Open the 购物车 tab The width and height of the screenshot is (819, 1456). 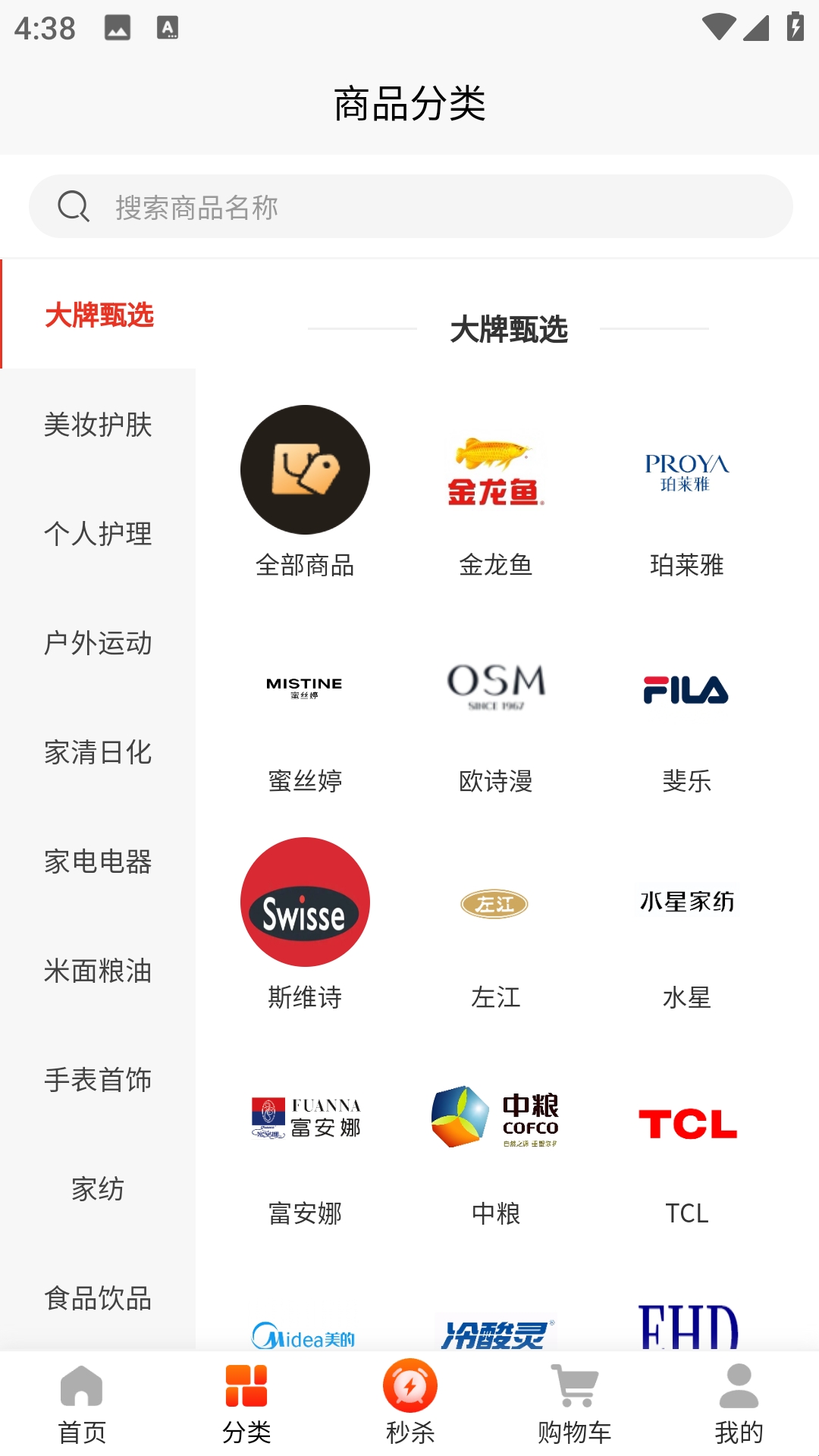point(575,1403)
